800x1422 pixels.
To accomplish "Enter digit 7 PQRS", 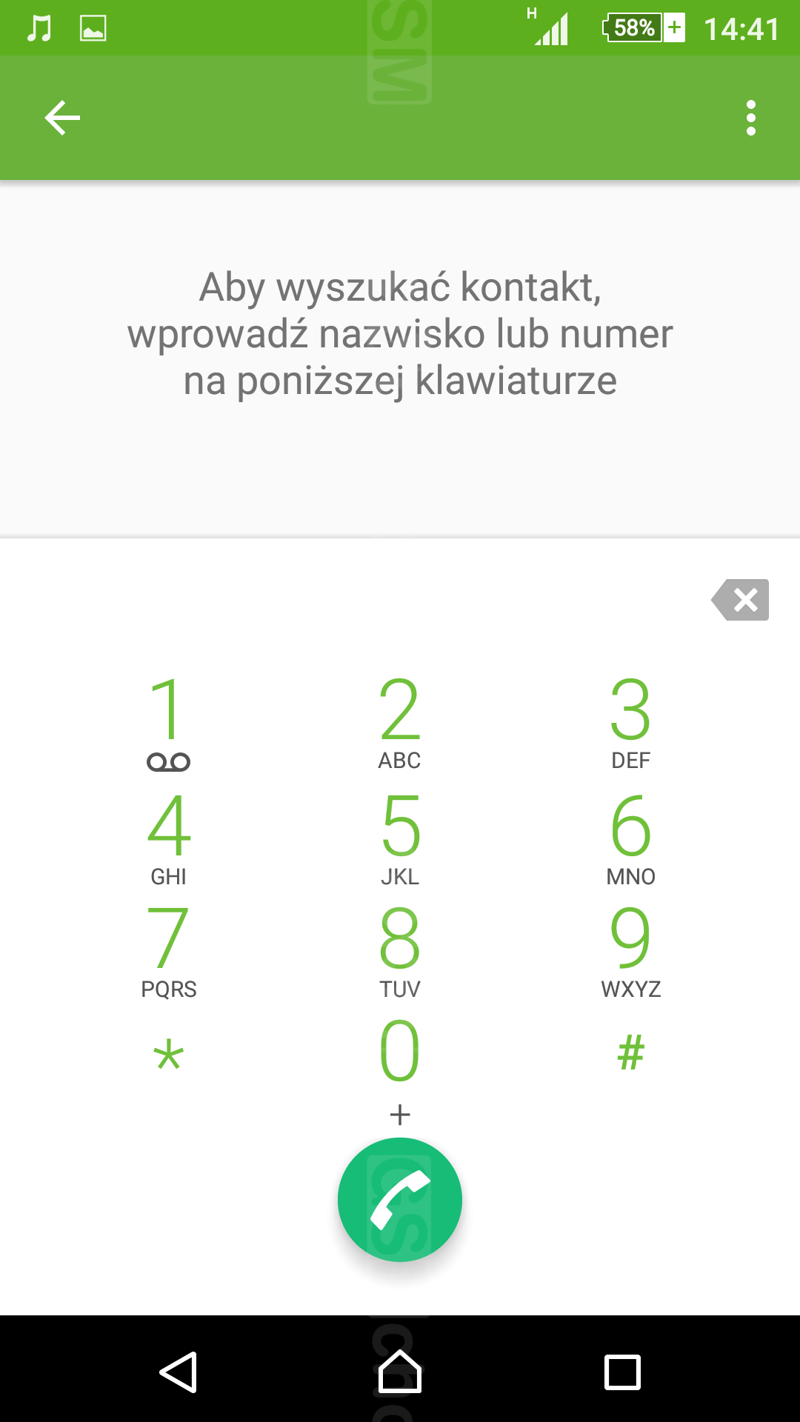I will coord(168,952).
